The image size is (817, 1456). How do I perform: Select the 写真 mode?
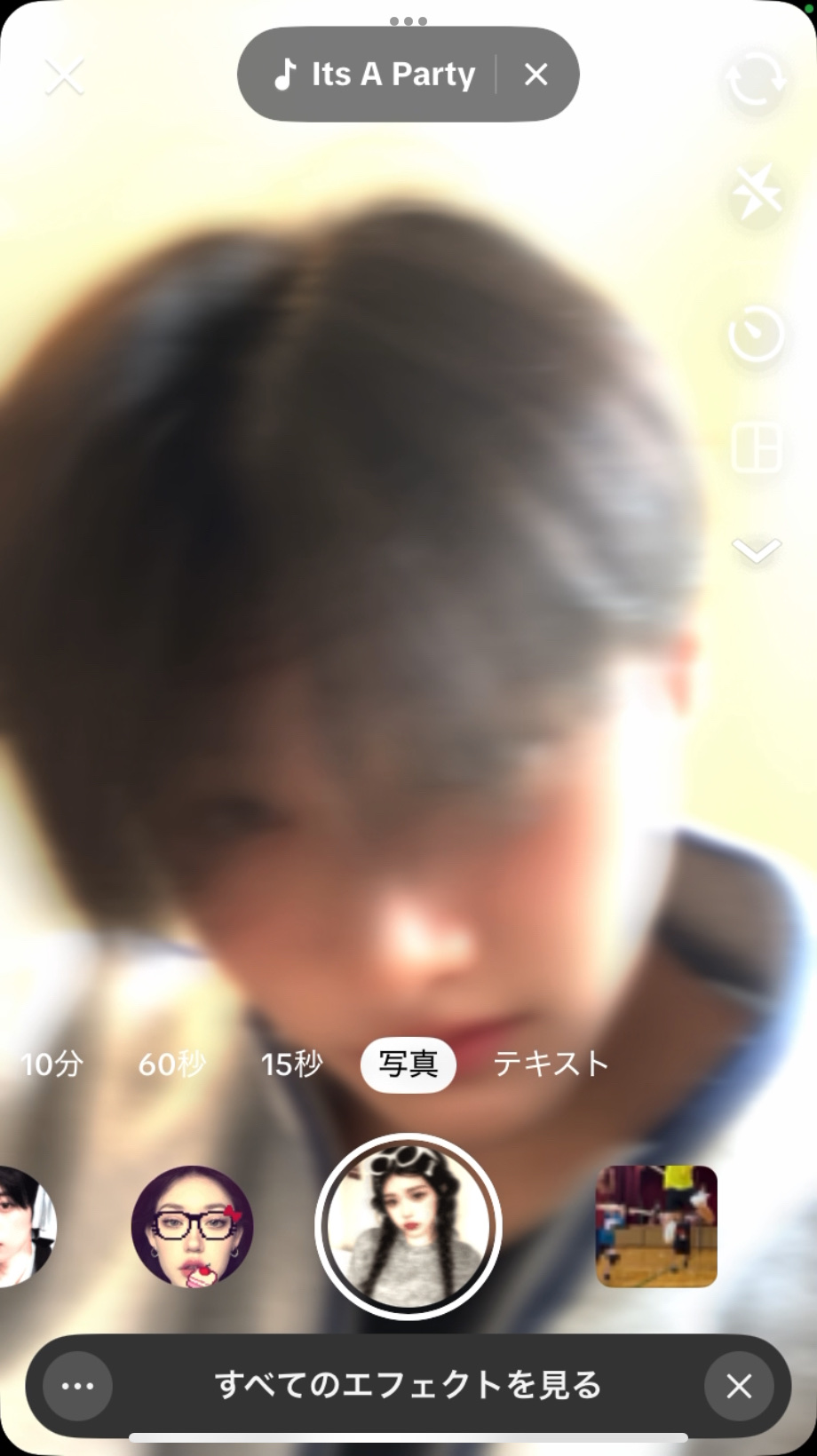pos(408,1064)
